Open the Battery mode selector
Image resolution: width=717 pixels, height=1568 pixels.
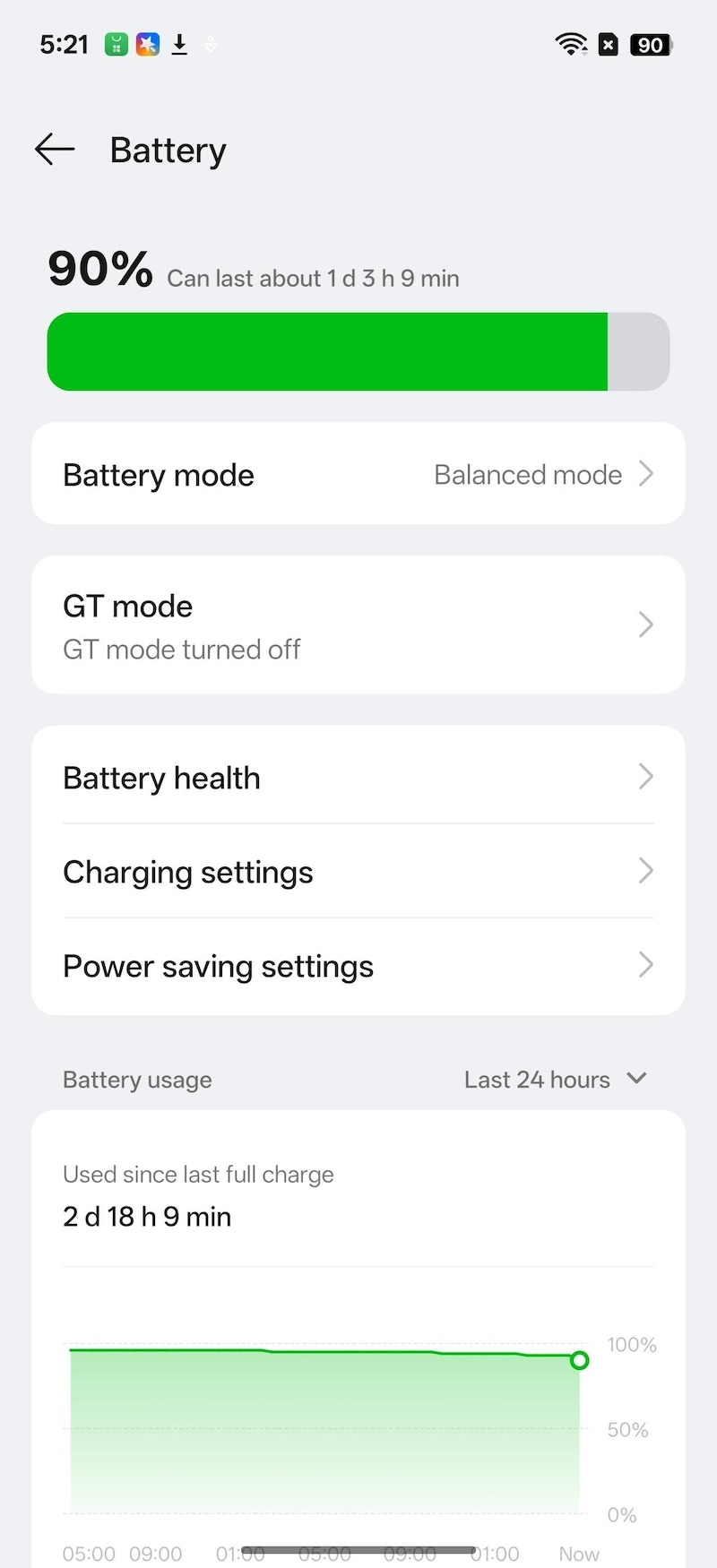pos(358,474)
